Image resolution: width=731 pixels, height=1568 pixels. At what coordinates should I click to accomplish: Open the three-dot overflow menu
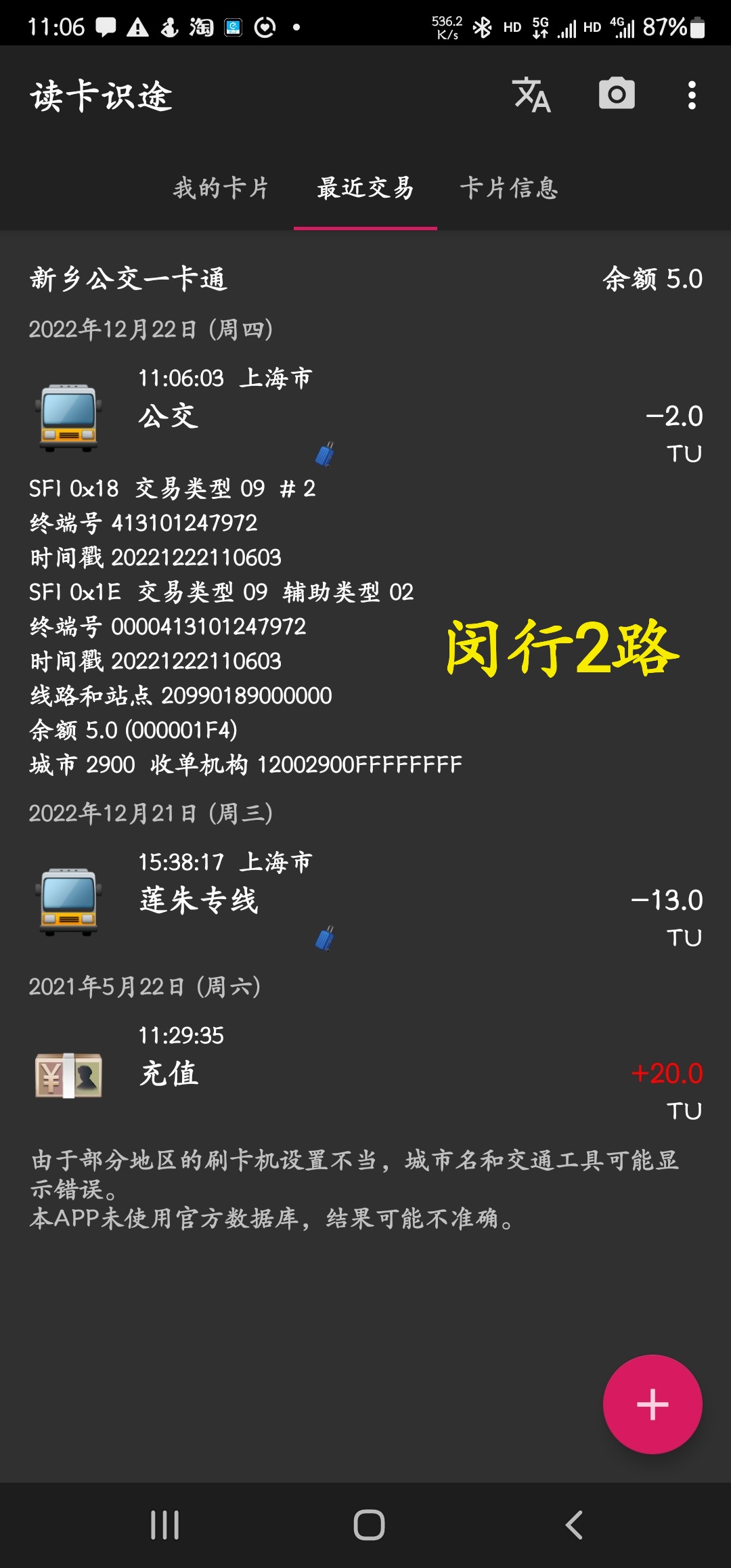[x=691, y=95]
